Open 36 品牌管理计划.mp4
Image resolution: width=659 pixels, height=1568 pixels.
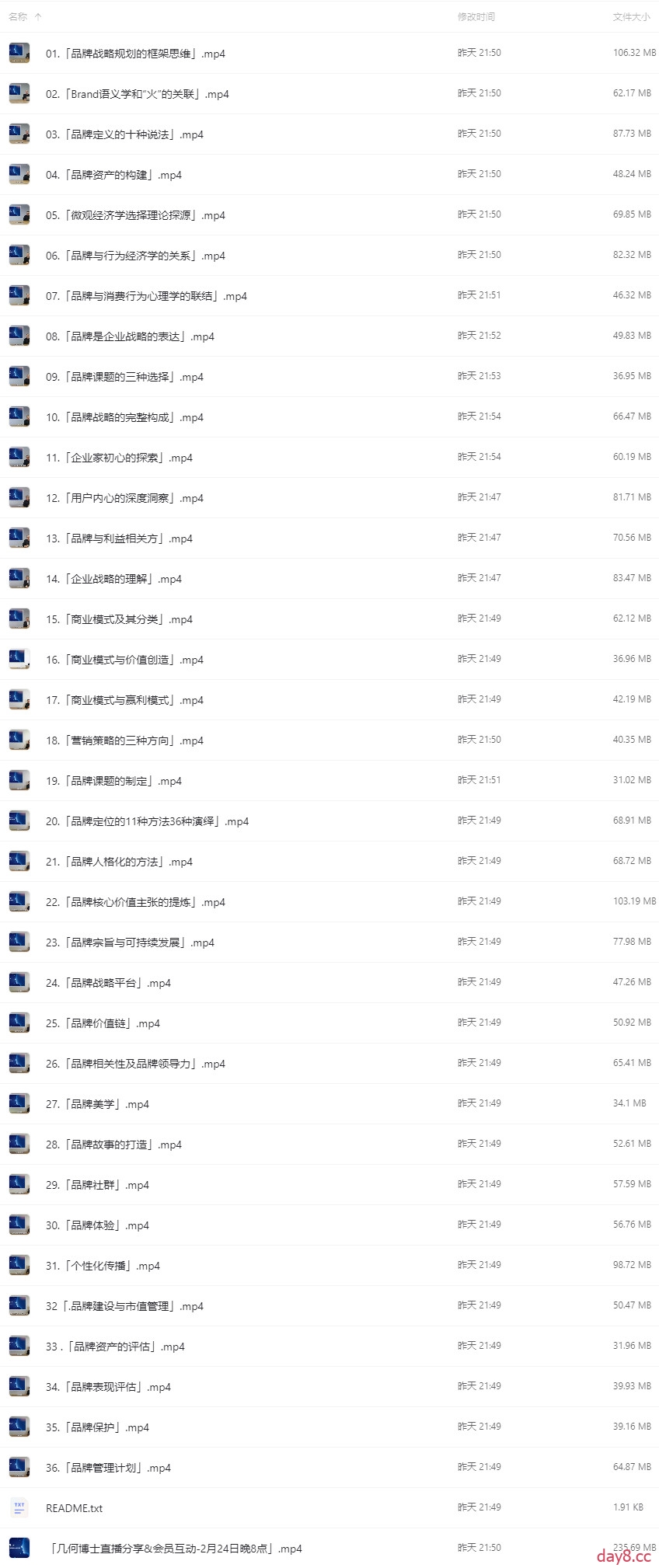pyautogui.click(x=108, y=1468)
